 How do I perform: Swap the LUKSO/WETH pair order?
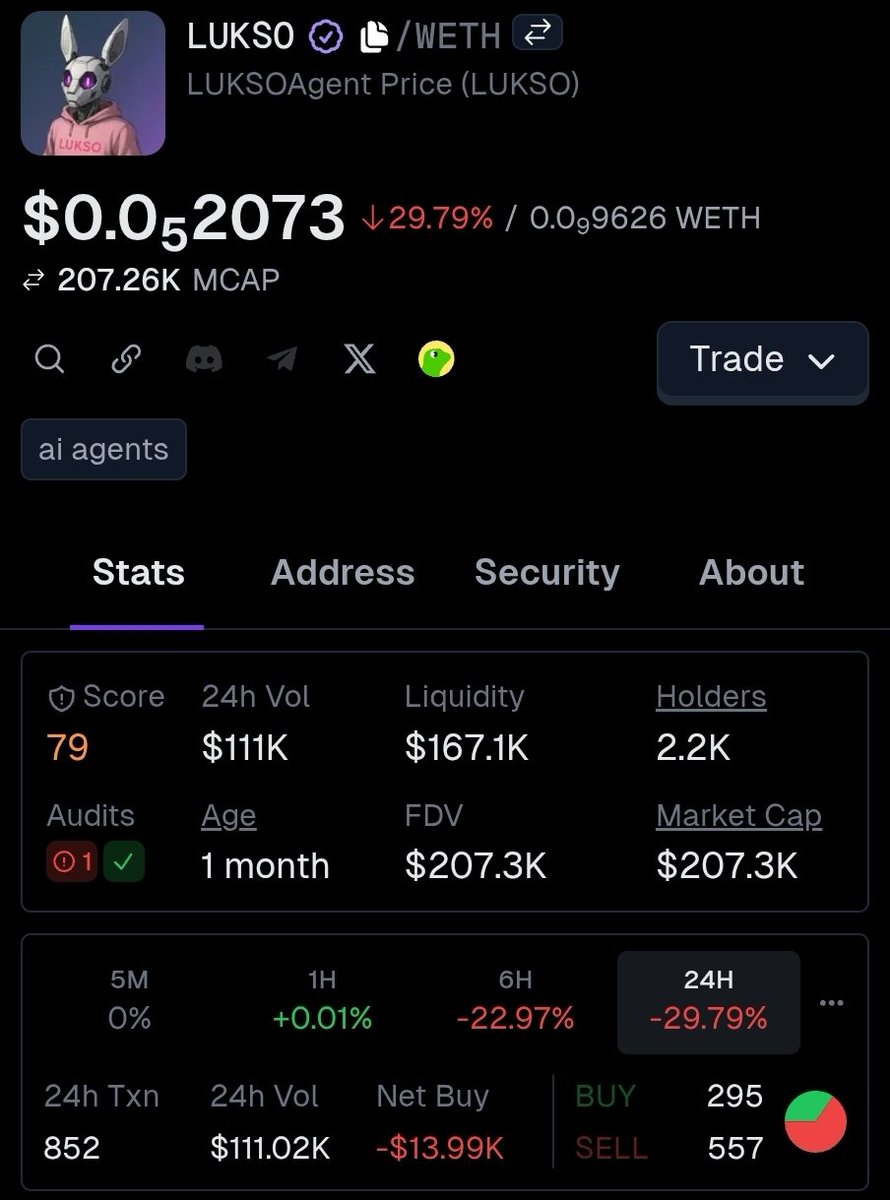tap(537, 34)
